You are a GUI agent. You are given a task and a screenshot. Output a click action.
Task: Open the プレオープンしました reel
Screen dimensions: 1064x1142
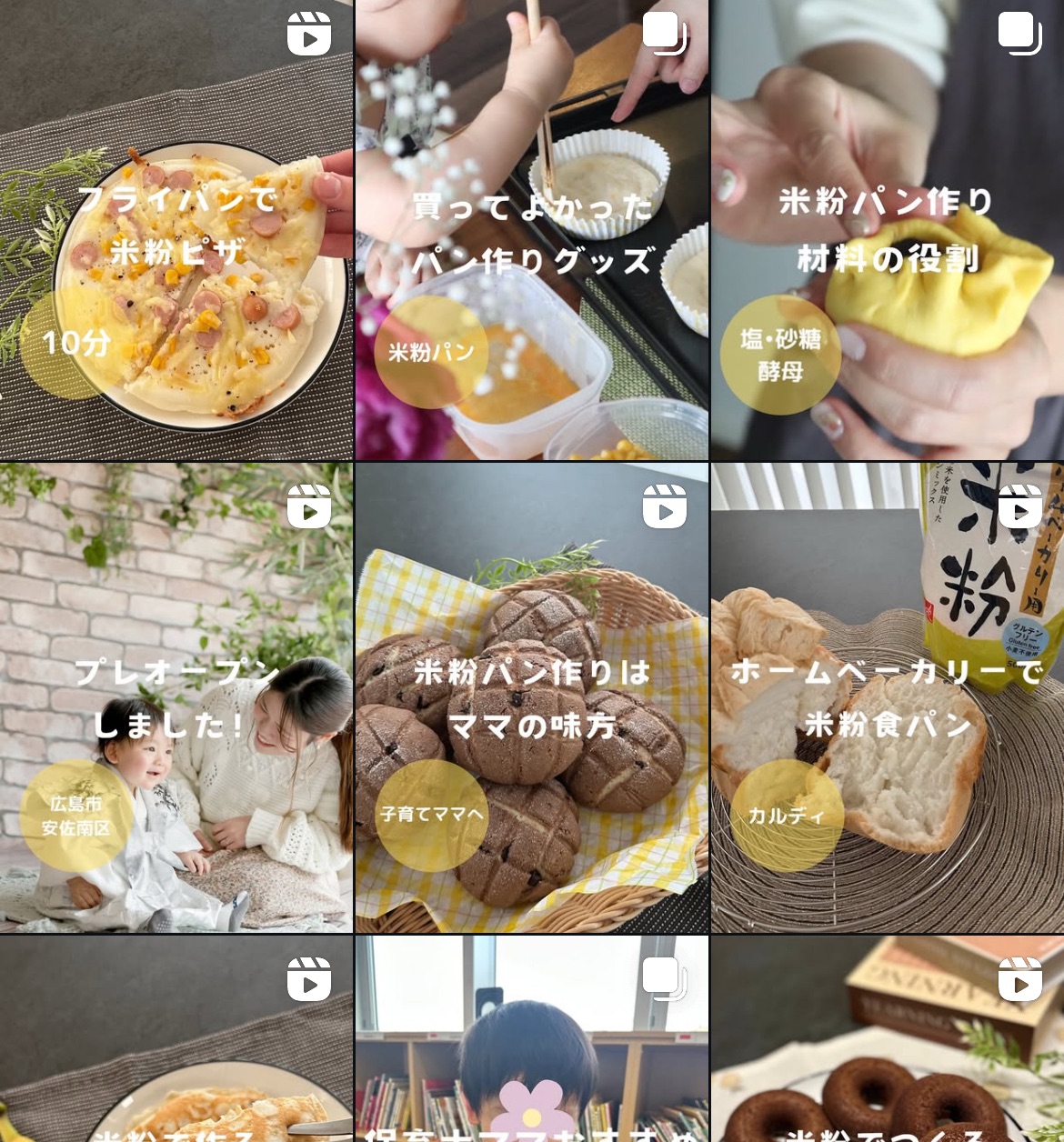pos(176,698)
